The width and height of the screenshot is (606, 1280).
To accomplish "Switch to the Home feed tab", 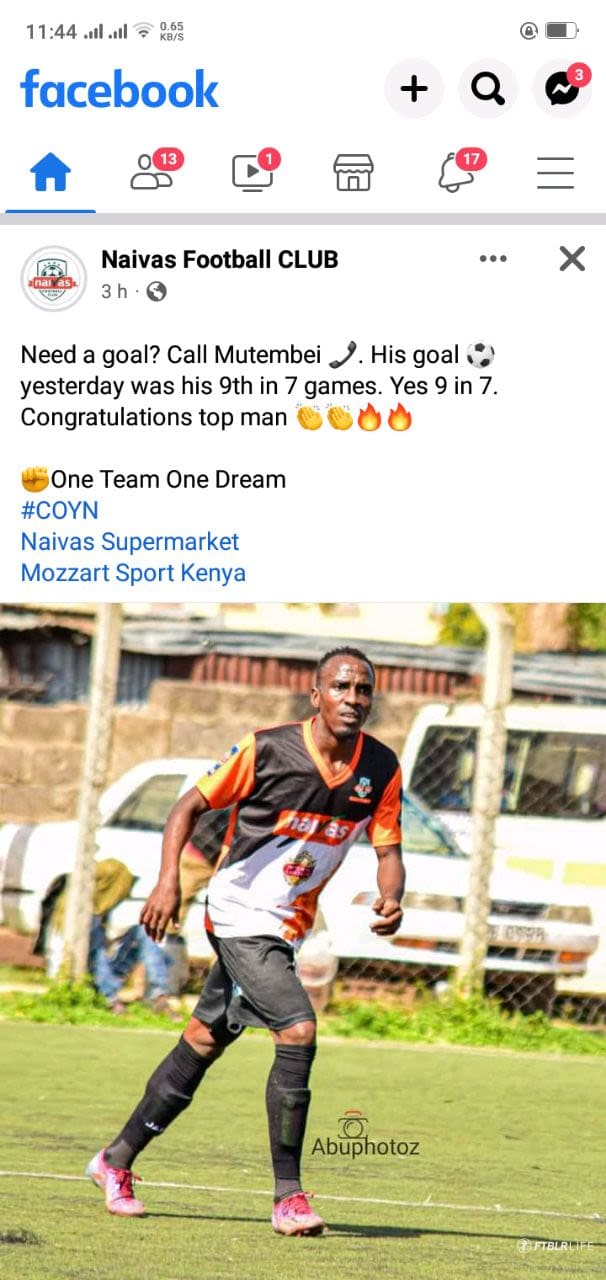I will pos(50,174).
